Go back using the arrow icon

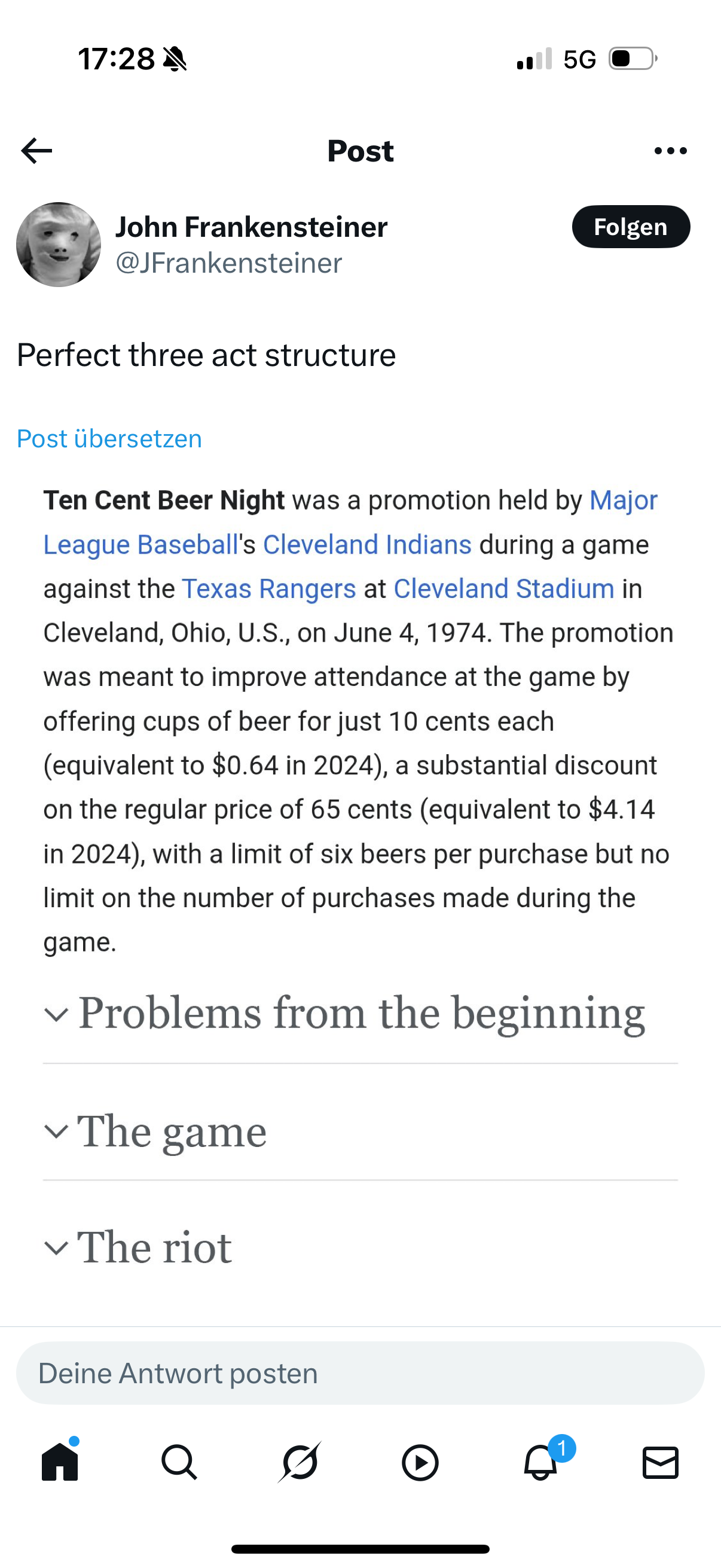(x=36, y=150)
